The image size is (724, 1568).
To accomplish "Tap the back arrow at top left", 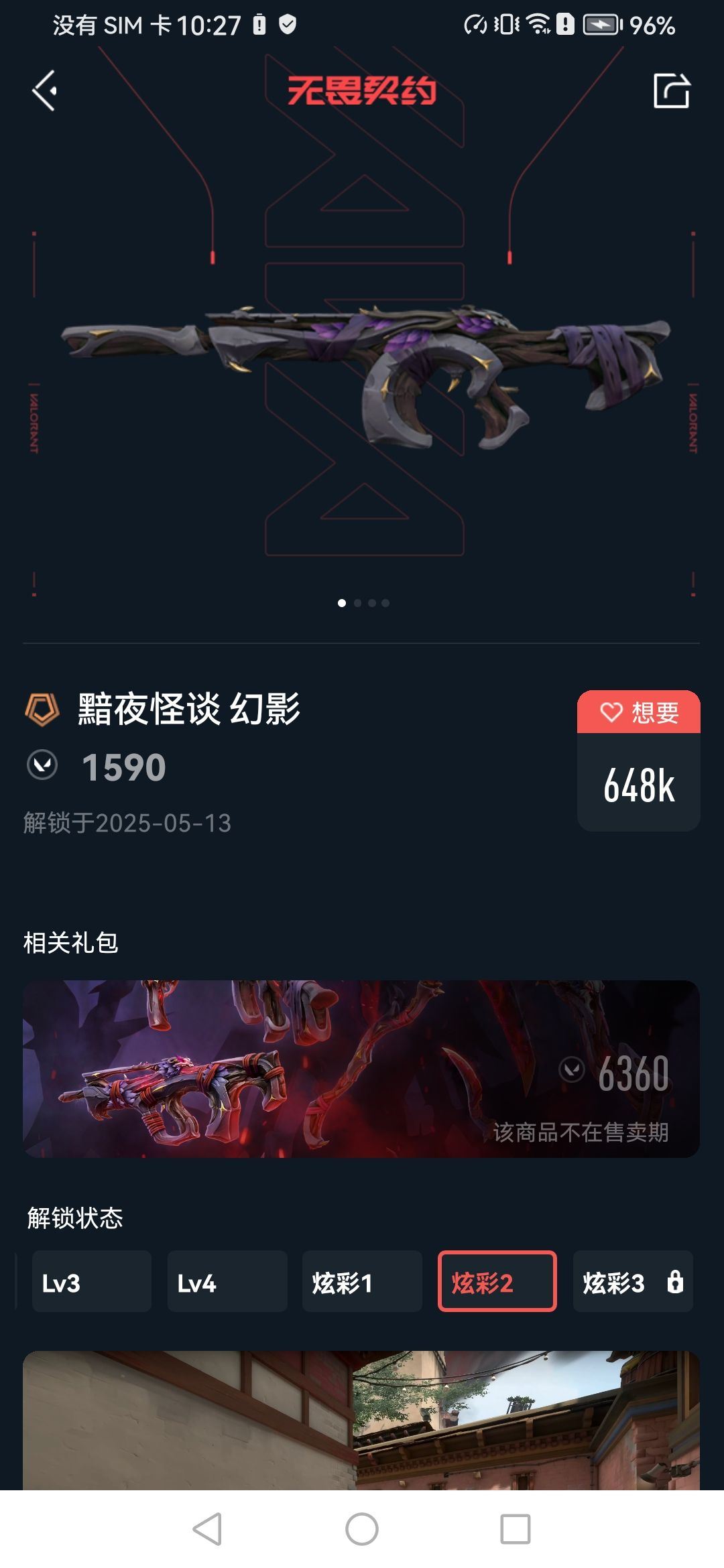I will (42, 91).
